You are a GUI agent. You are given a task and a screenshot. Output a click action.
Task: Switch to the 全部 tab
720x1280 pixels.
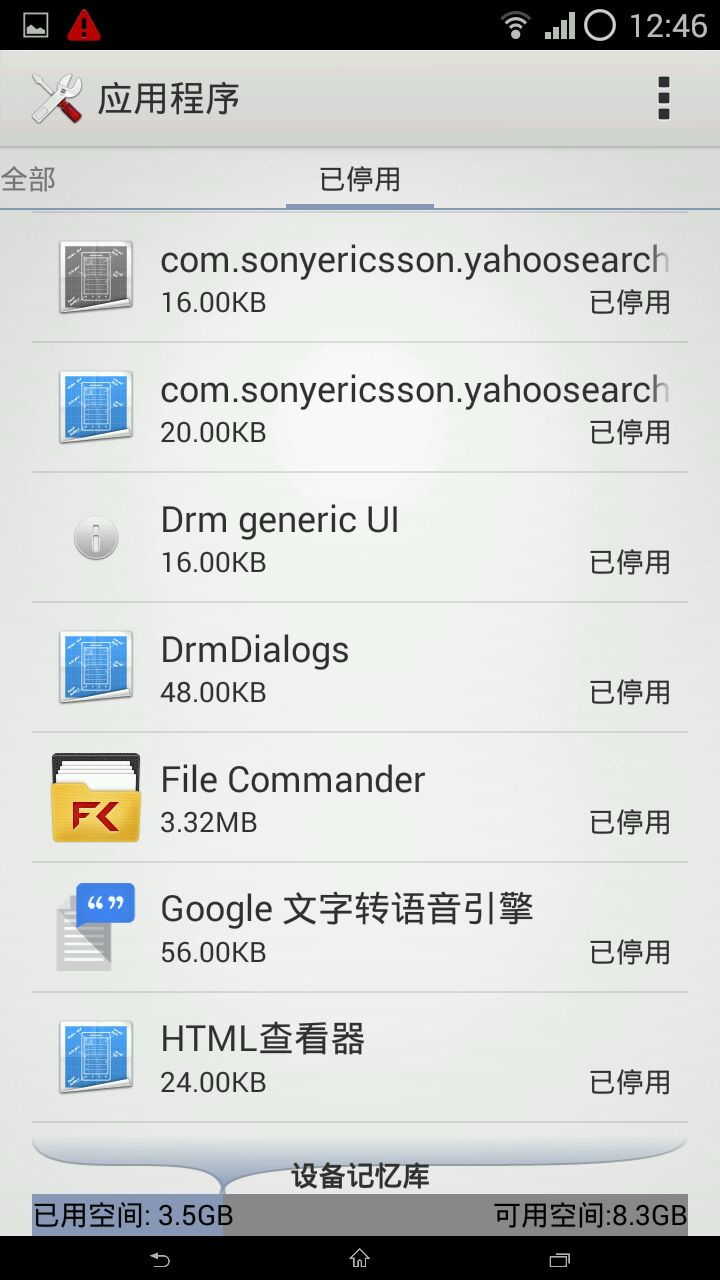28,179
